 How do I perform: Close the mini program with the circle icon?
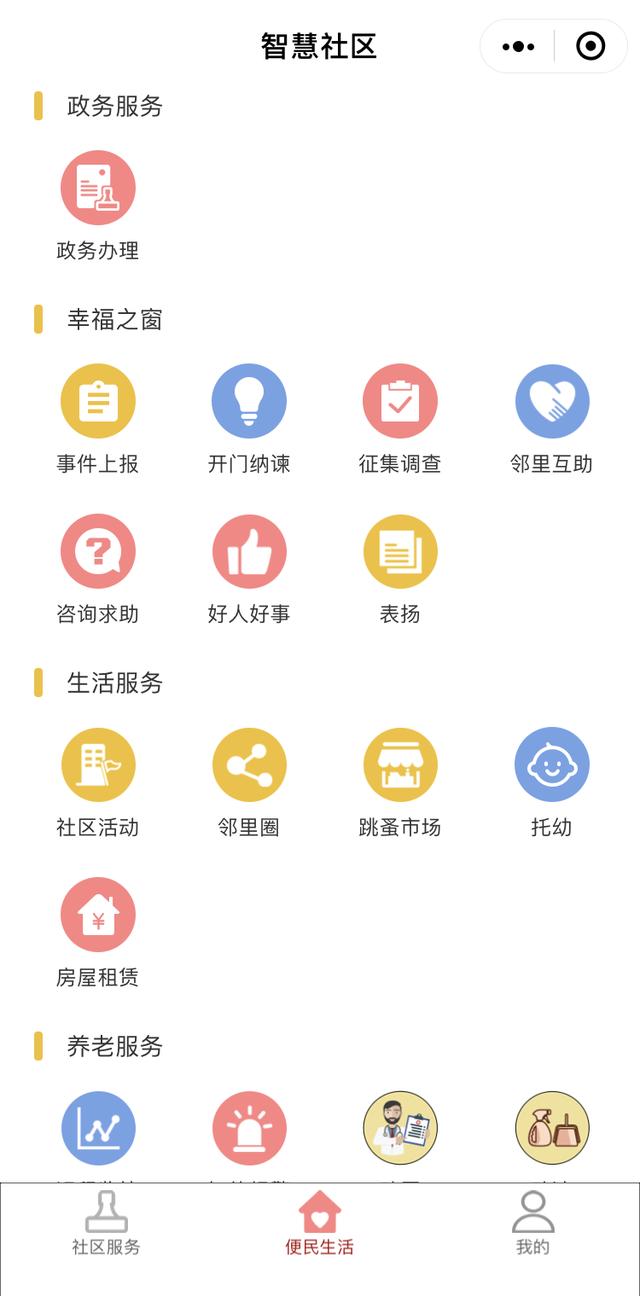pyautogui.click(x=590, y=46)
